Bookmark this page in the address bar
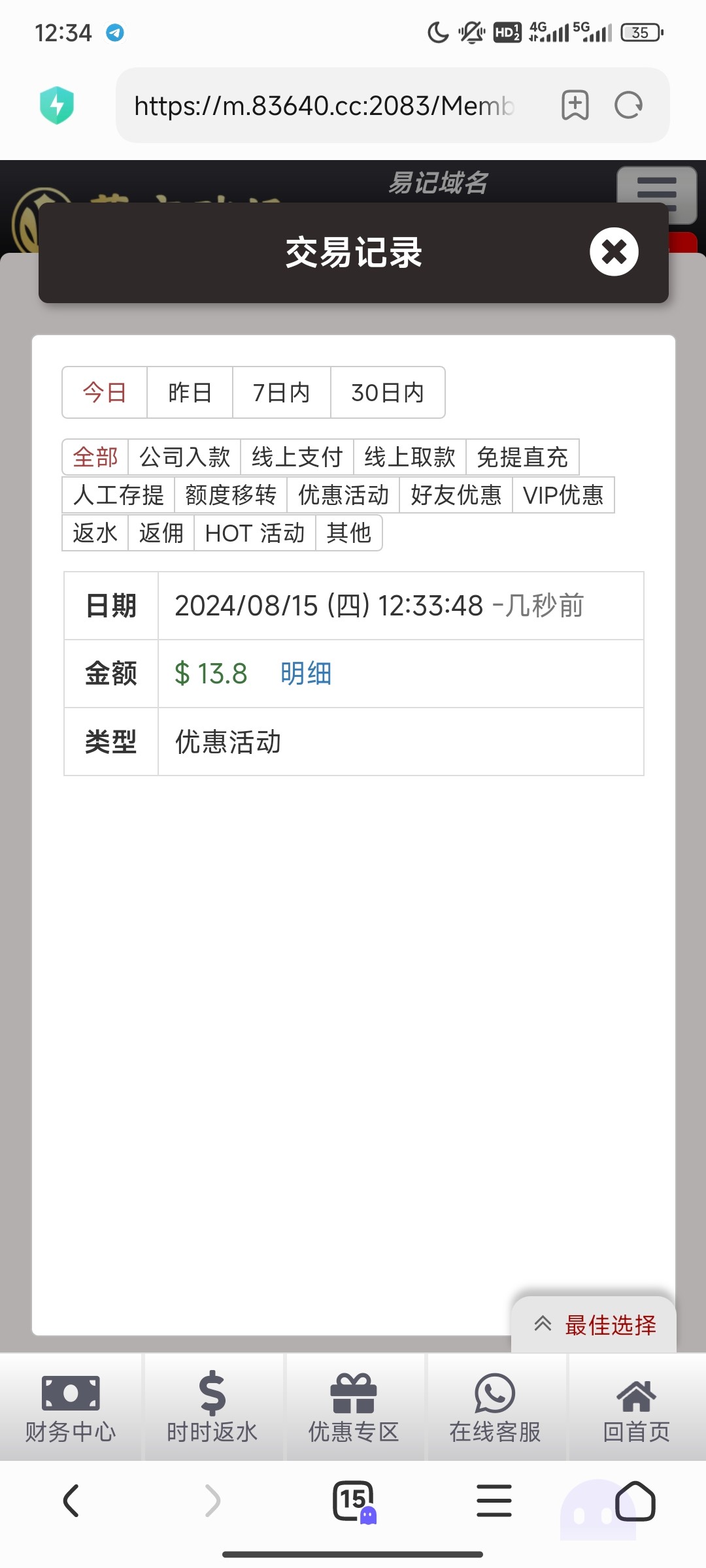 point(575,105)
